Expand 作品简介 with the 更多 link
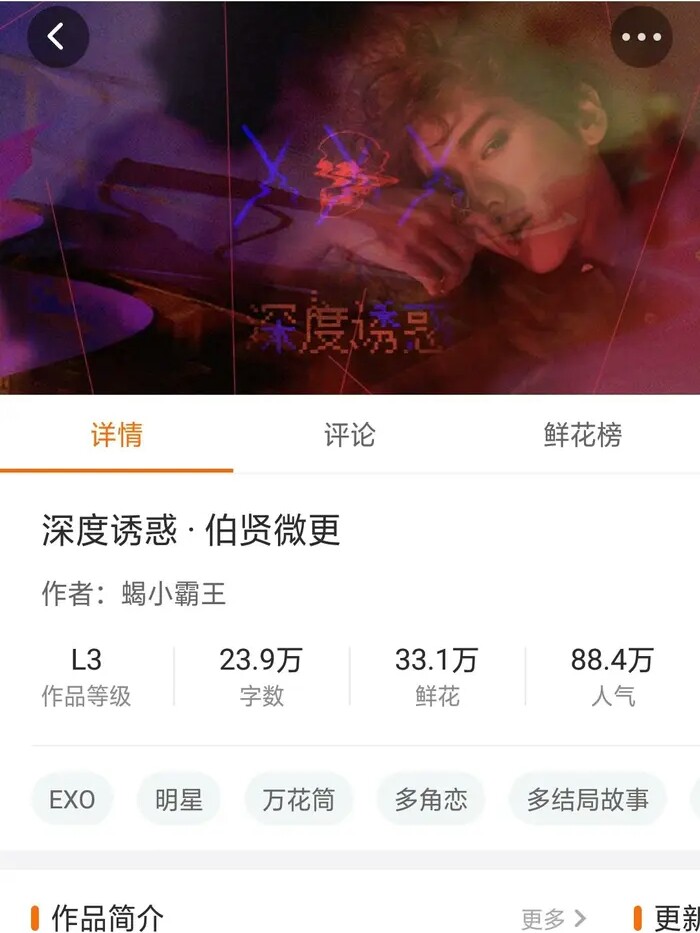 coord(553,918)
